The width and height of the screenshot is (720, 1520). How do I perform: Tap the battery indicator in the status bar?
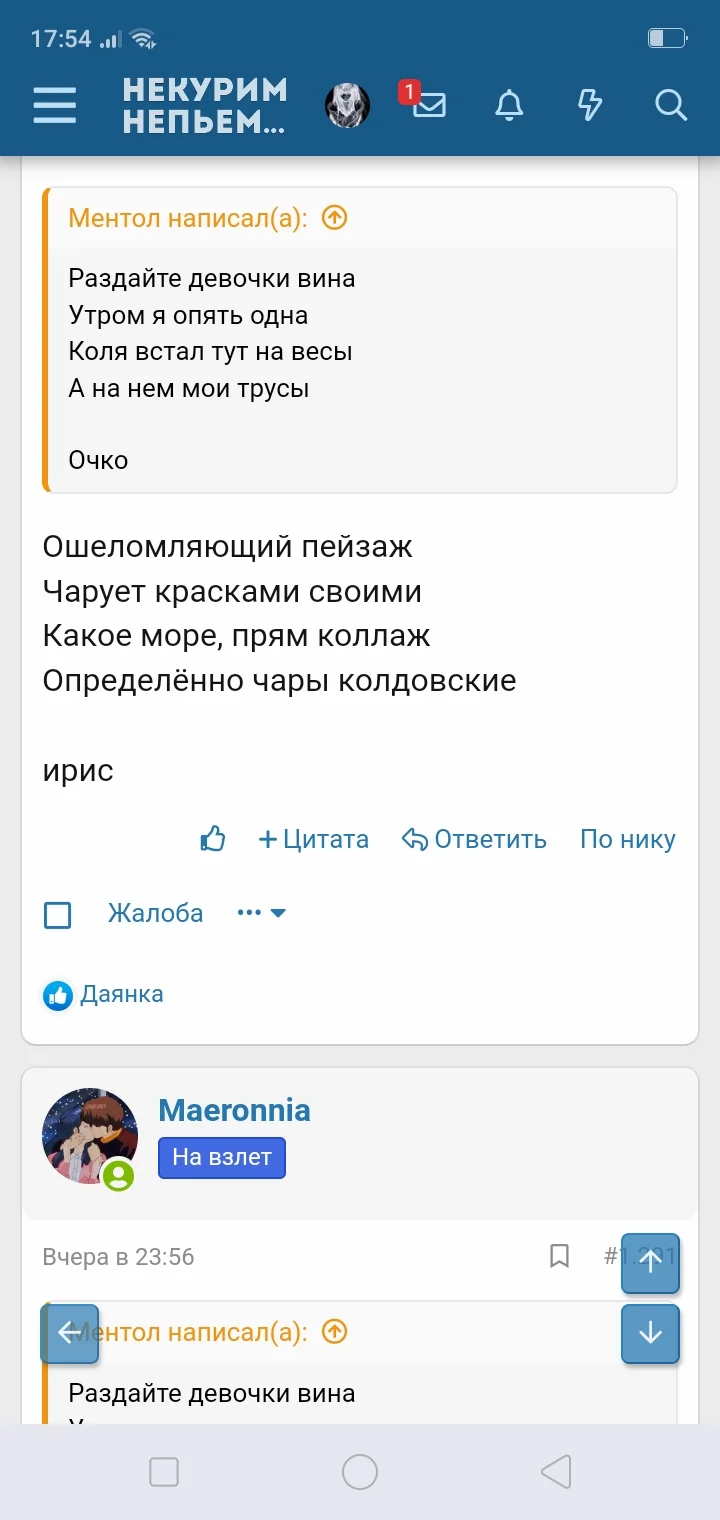668,37
